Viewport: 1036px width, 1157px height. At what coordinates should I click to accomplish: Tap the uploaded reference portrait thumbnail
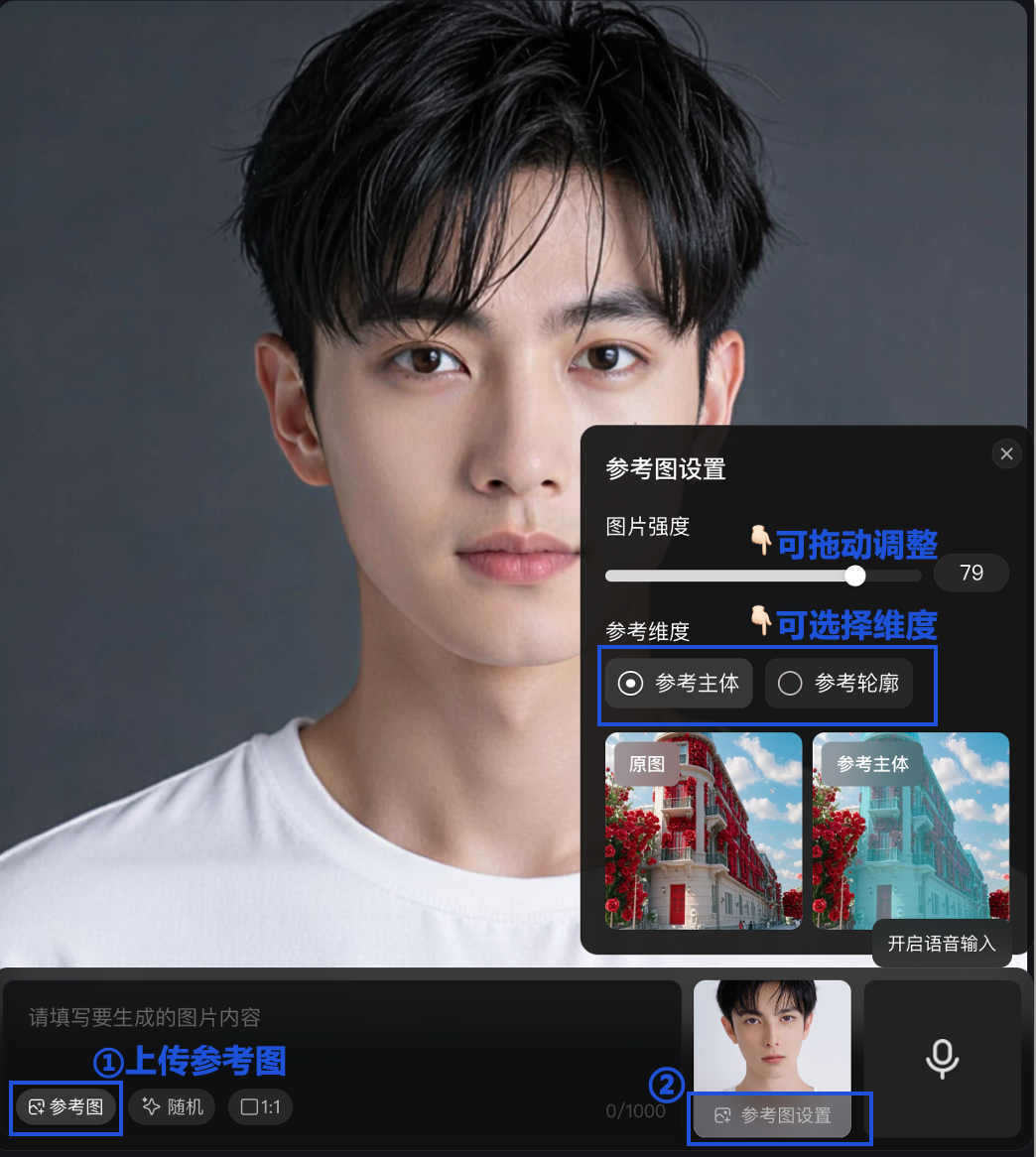tap(772, 1034)
